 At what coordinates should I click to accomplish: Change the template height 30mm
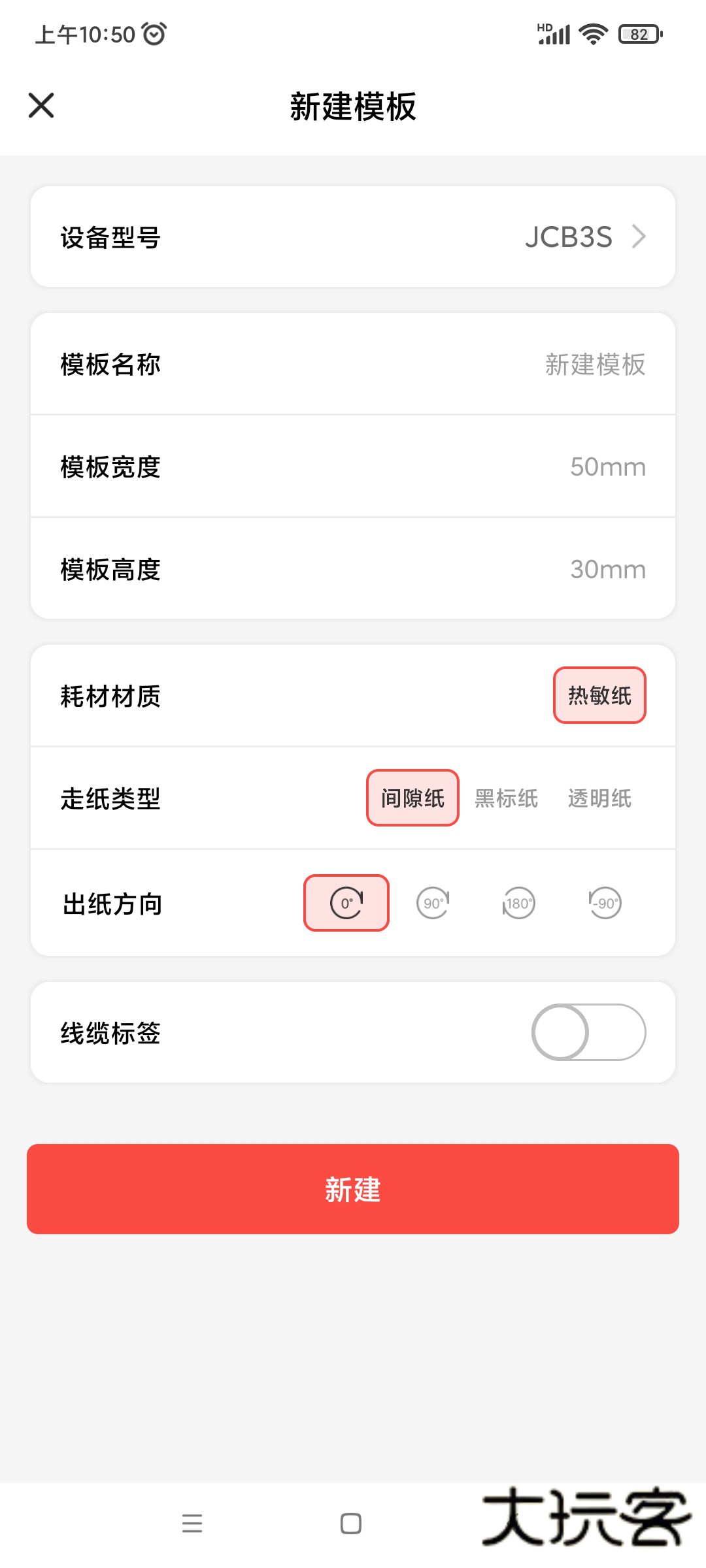[x=607, y=570]
